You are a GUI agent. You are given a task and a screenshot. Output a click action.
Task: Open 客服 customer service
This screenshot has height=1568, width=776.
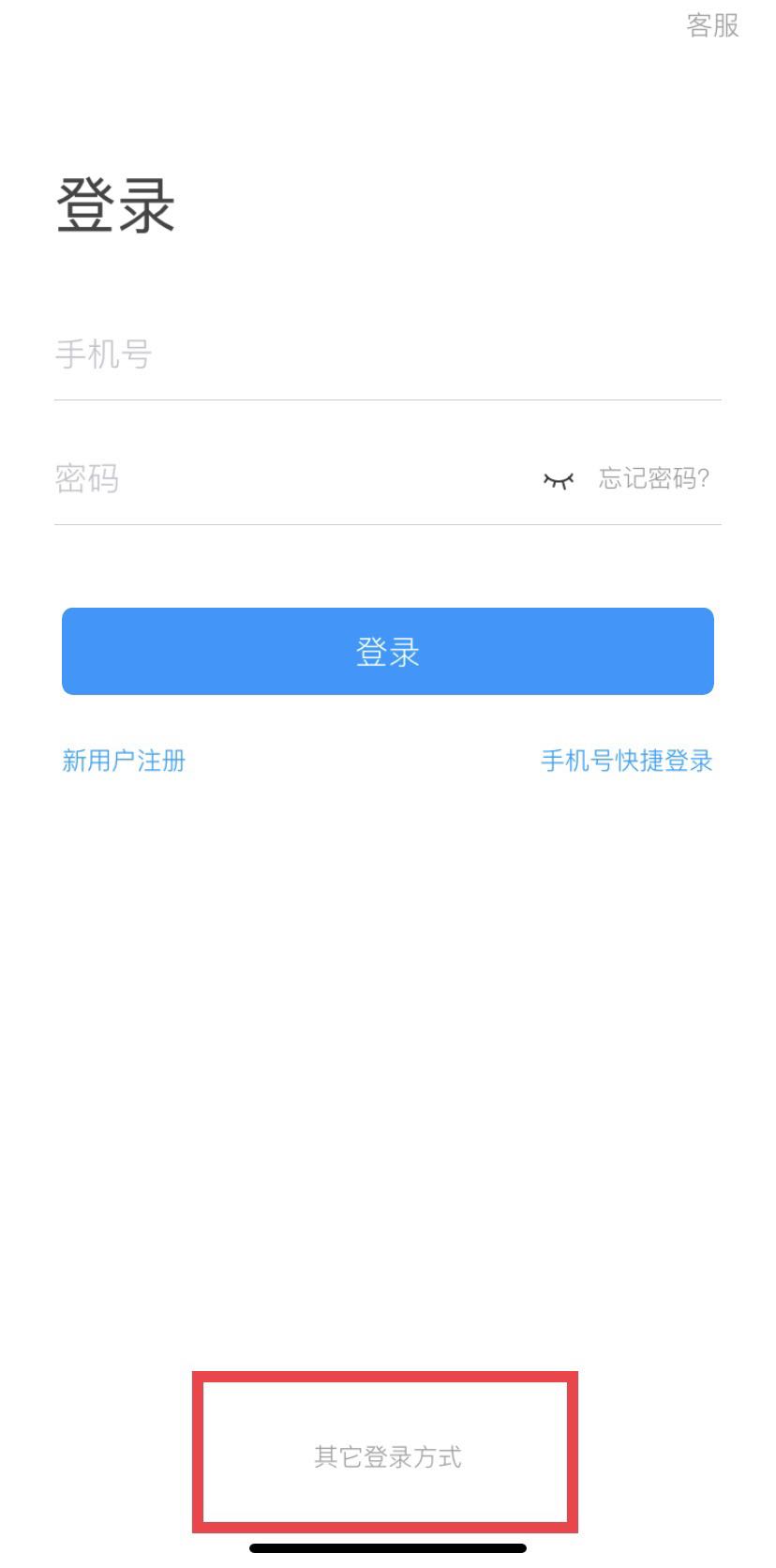(712, 25)
